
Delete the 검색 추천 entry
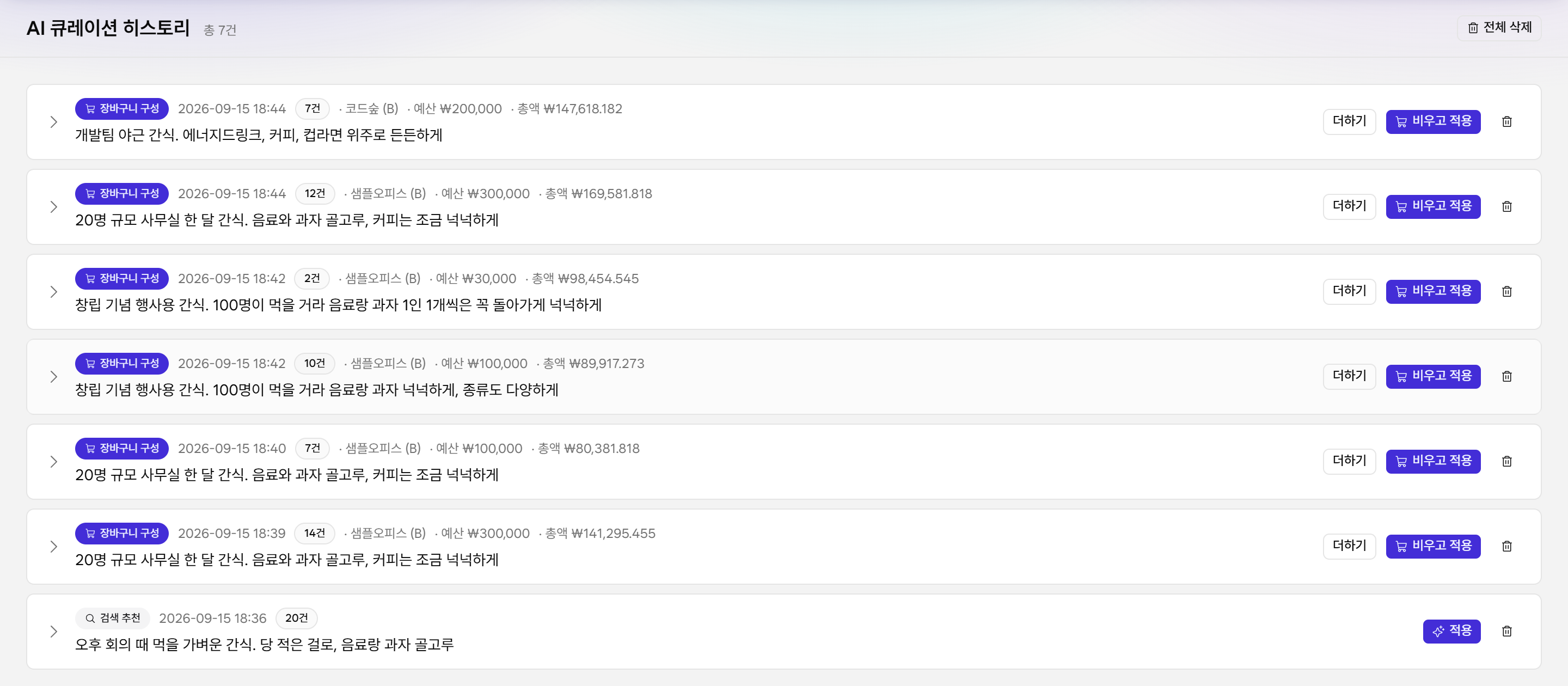[1506, 630]
